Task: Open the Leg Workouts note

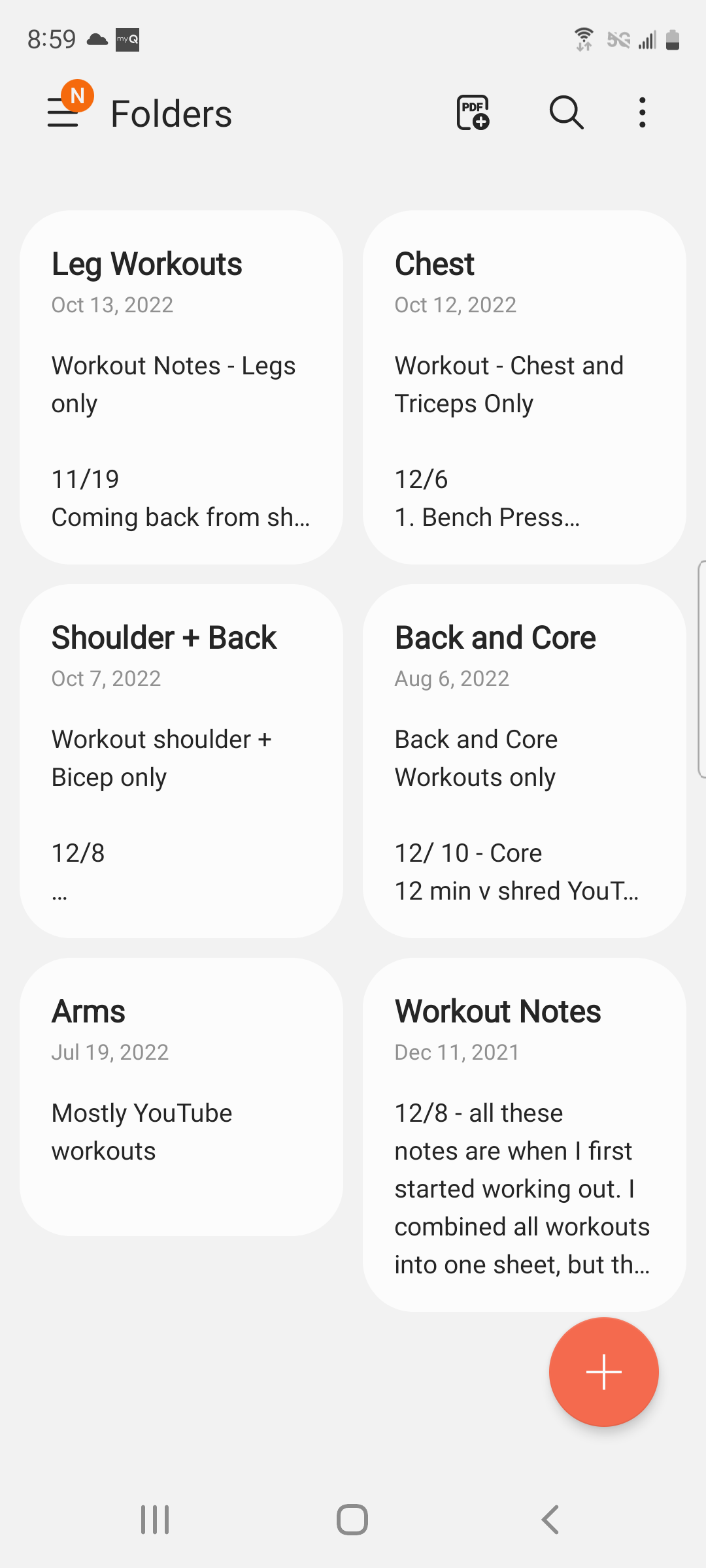Action: pyautogui.click(x=181, y=387)
